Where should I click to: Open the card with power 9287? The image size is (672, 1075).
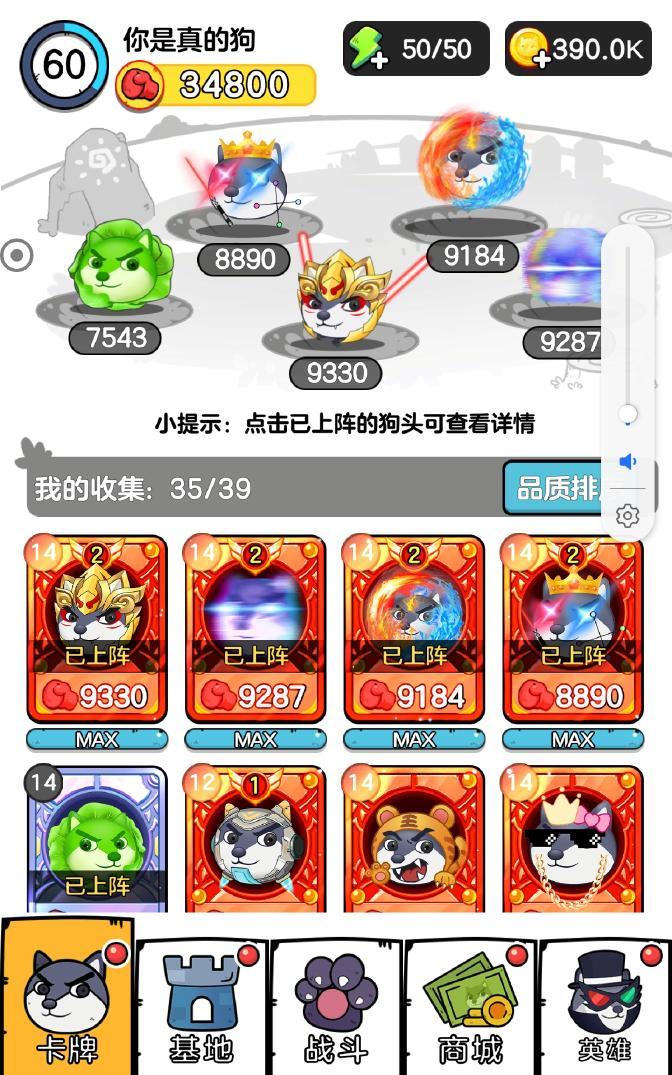[255, 628]
